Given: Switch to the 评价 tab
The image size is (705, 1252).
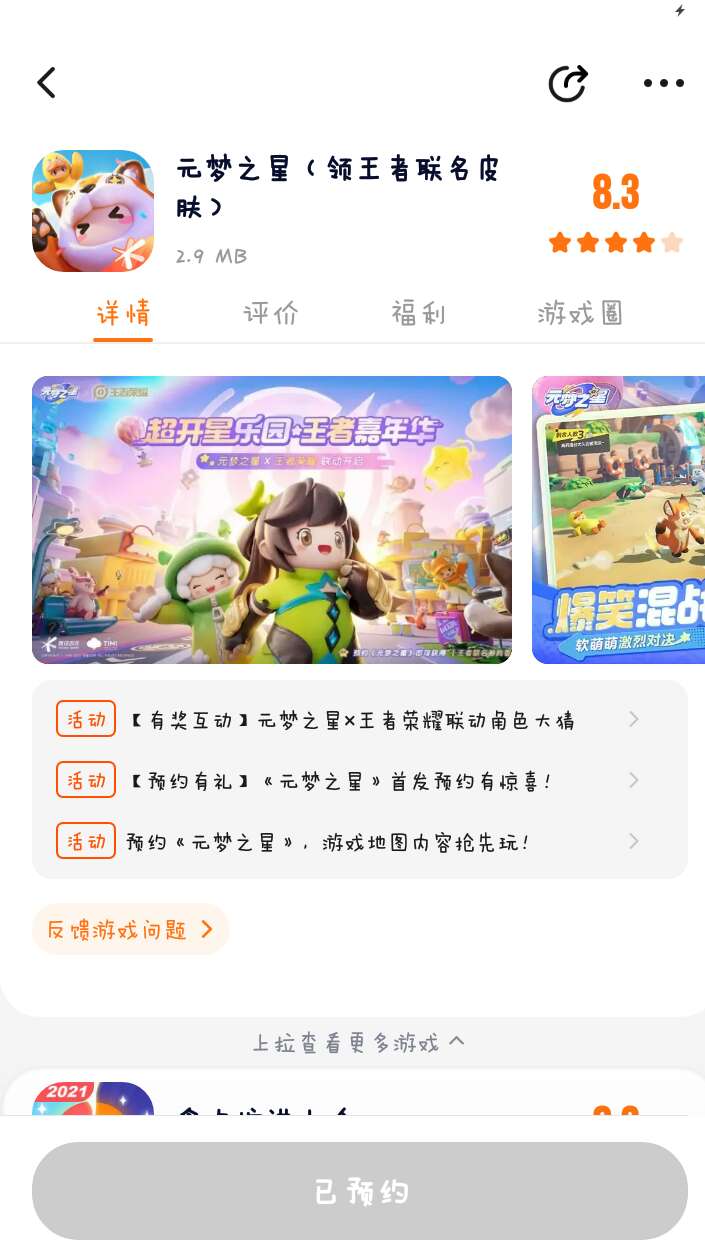Looking at the screenshot, I should [271, 313].
